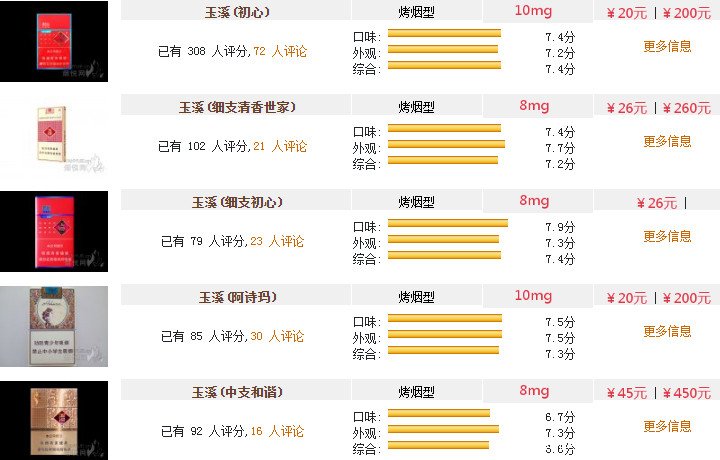Open 玉溪(阿诗玛) product title
The image size is (720, 460).
pos(236,297)
